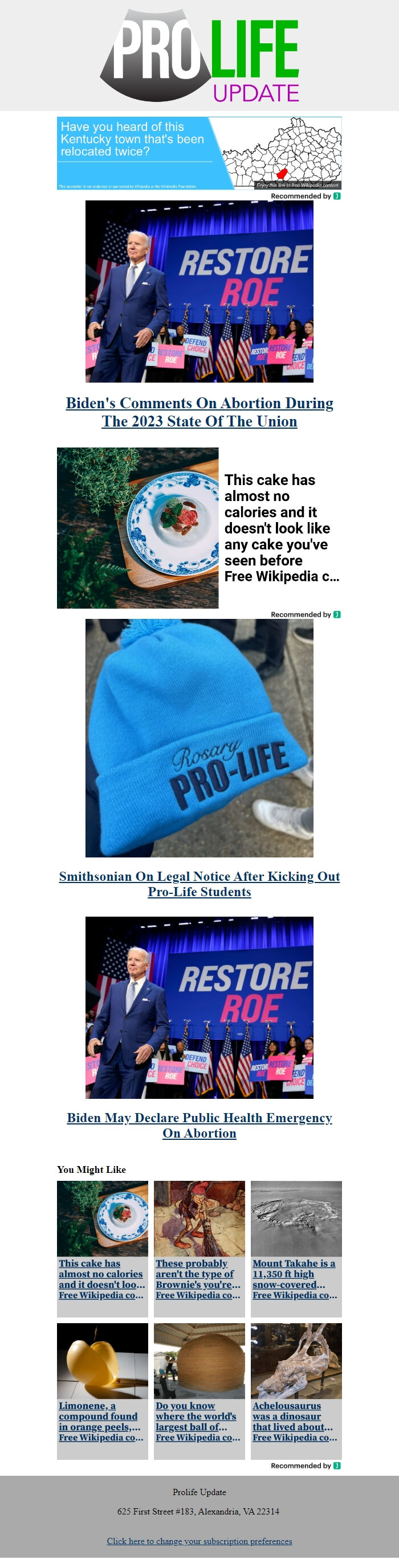This screenshot has height=1568, width=399.
Task: Open Biden May Declare Public Health Emergency link
Action: [x=199, y=1125]
